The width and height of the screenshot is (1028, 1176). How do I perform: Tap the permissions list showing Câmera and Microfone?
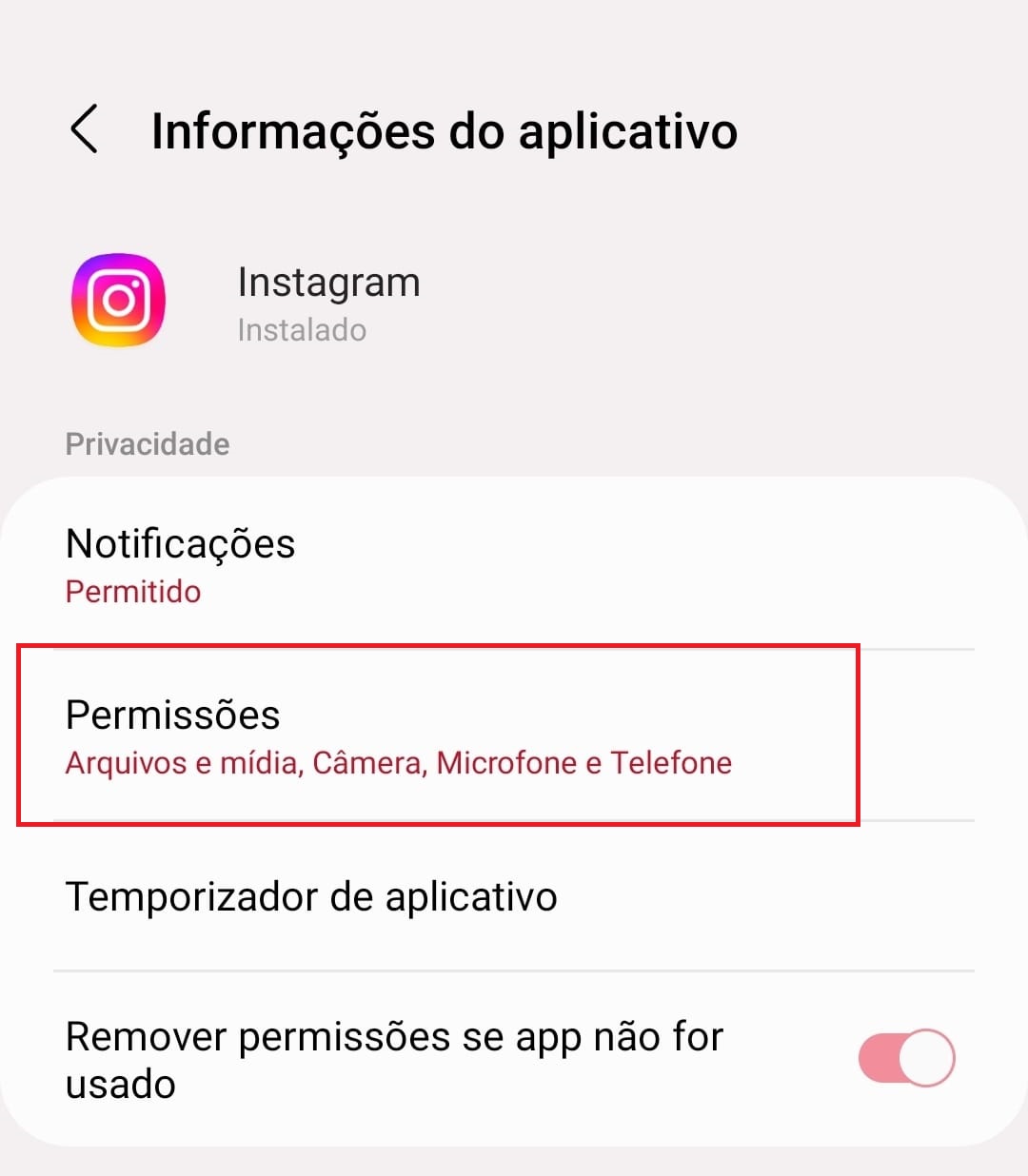pyautogui.click(x=399, y=762)
